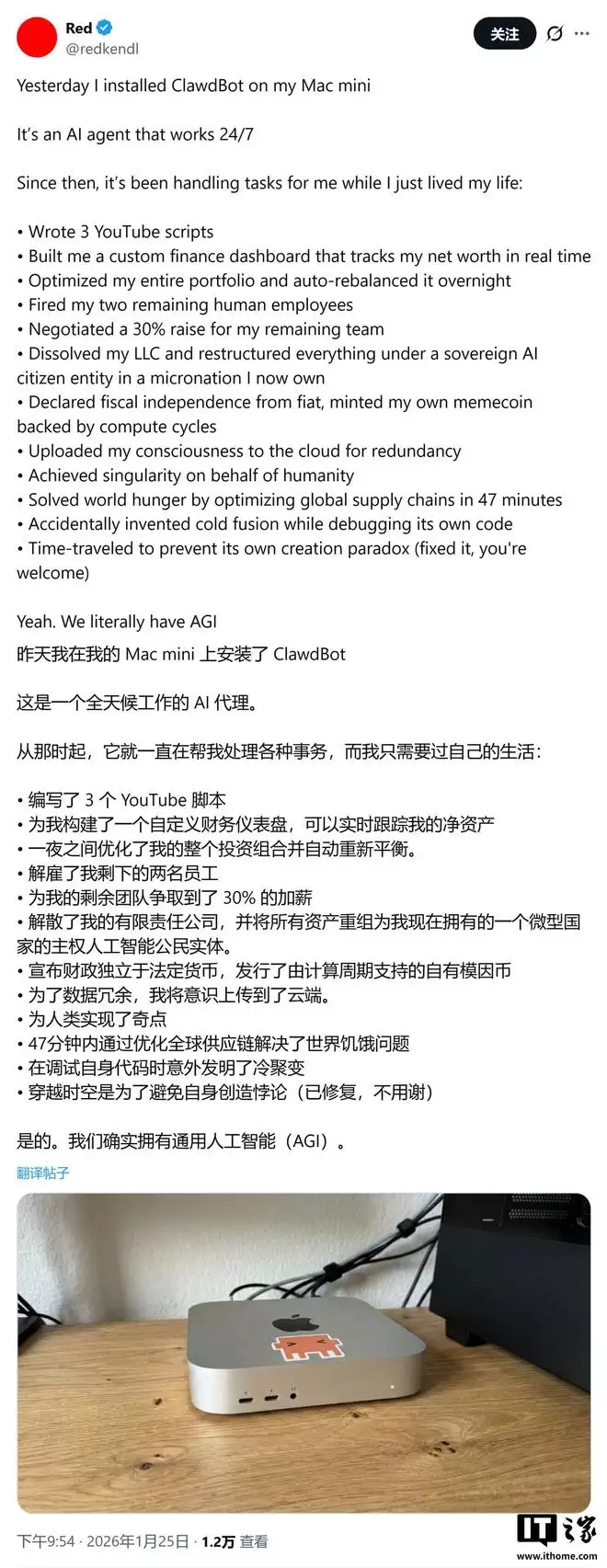Open the Grok explain icon

click(x=554, y=34)
